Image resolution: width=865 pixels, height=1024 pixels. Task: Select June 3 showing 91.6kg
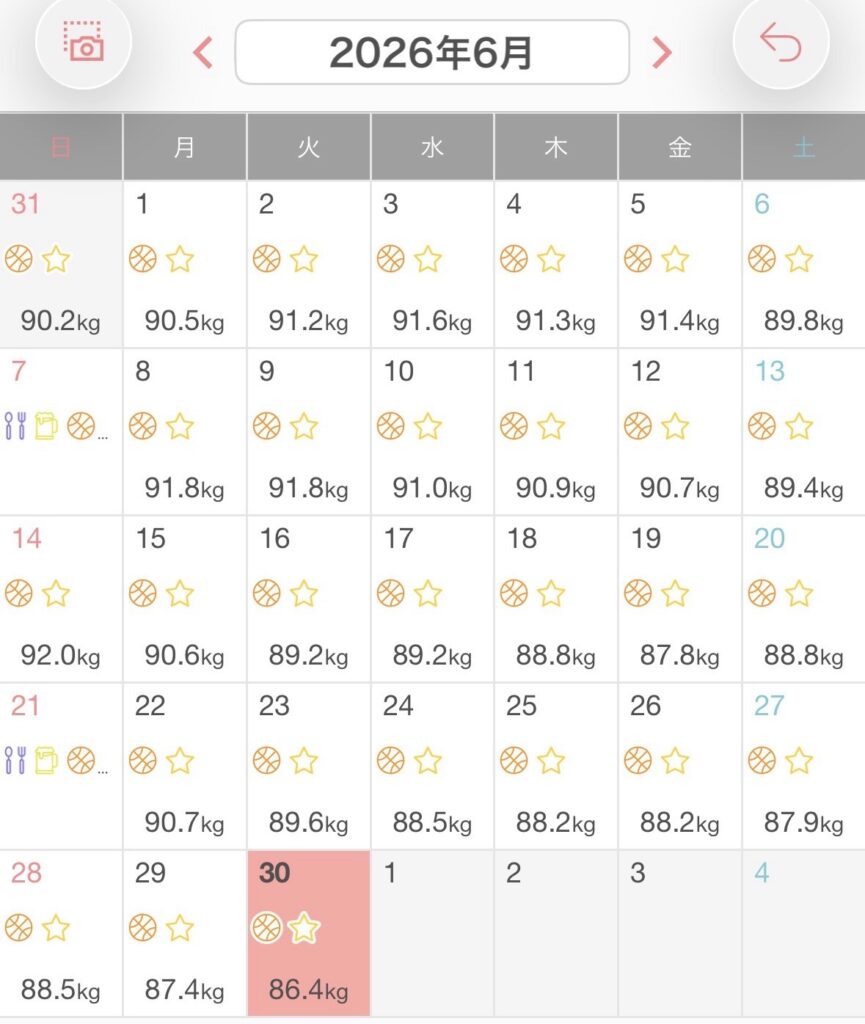pos(432,264)
